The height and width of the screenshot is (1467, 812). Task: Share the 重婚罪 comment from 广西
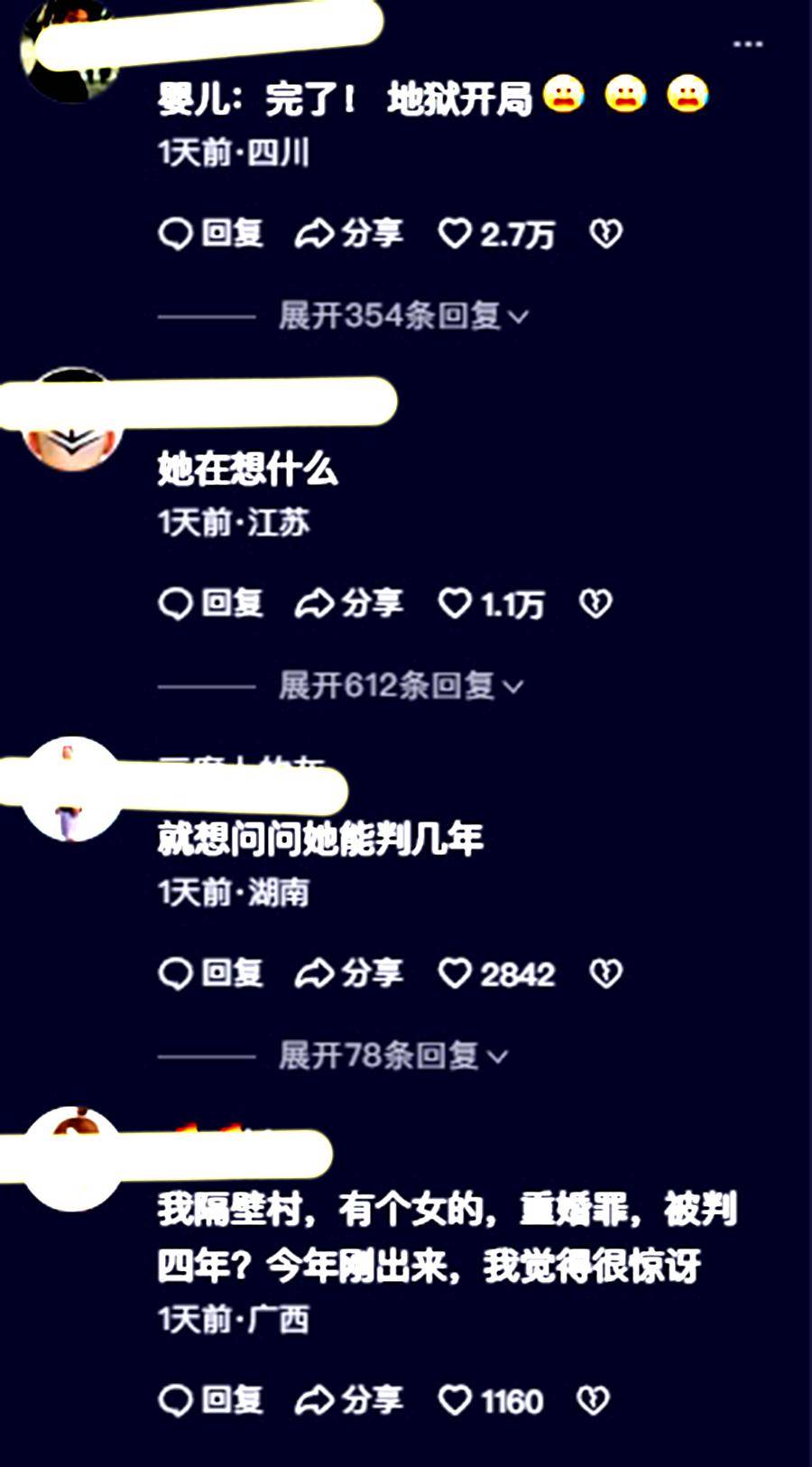click(x=349, y=1400)
